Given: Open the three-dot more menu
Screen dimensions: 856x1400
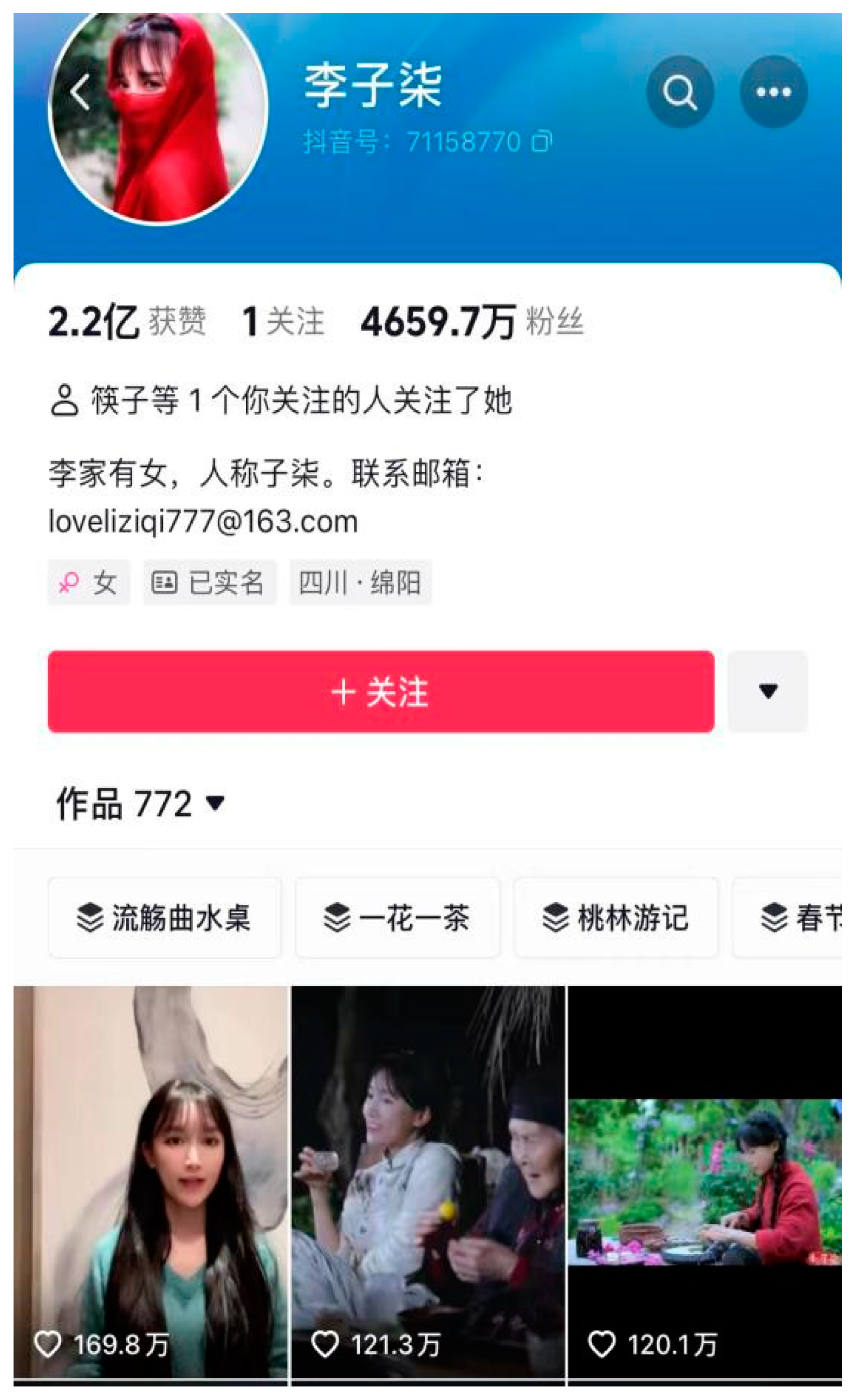Looking at the screenshot, I should [x=773, y=92].
